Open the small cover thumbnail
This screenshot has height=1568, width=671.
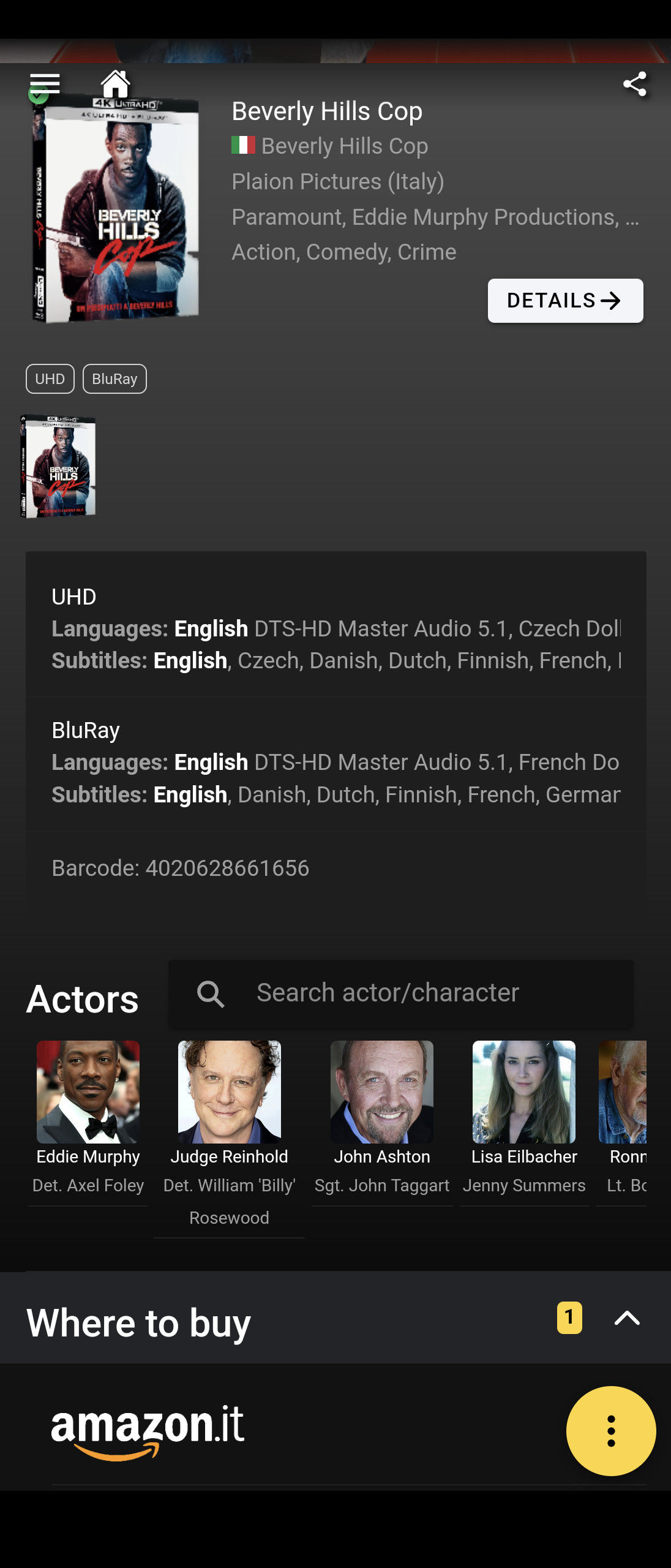point(58,466)
